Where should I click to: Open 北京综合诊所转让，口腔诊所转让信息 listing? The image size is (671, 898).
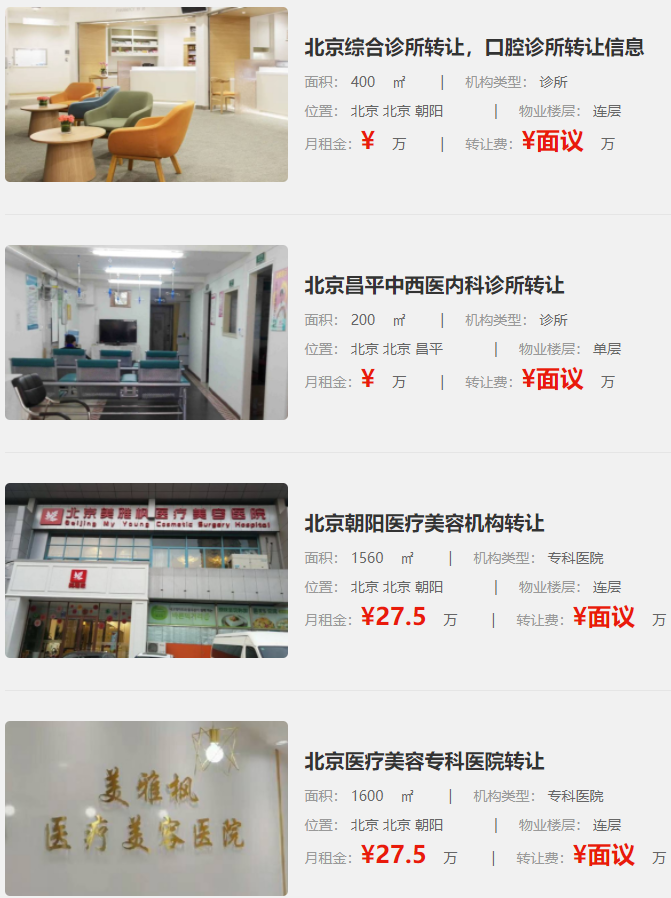474,47
